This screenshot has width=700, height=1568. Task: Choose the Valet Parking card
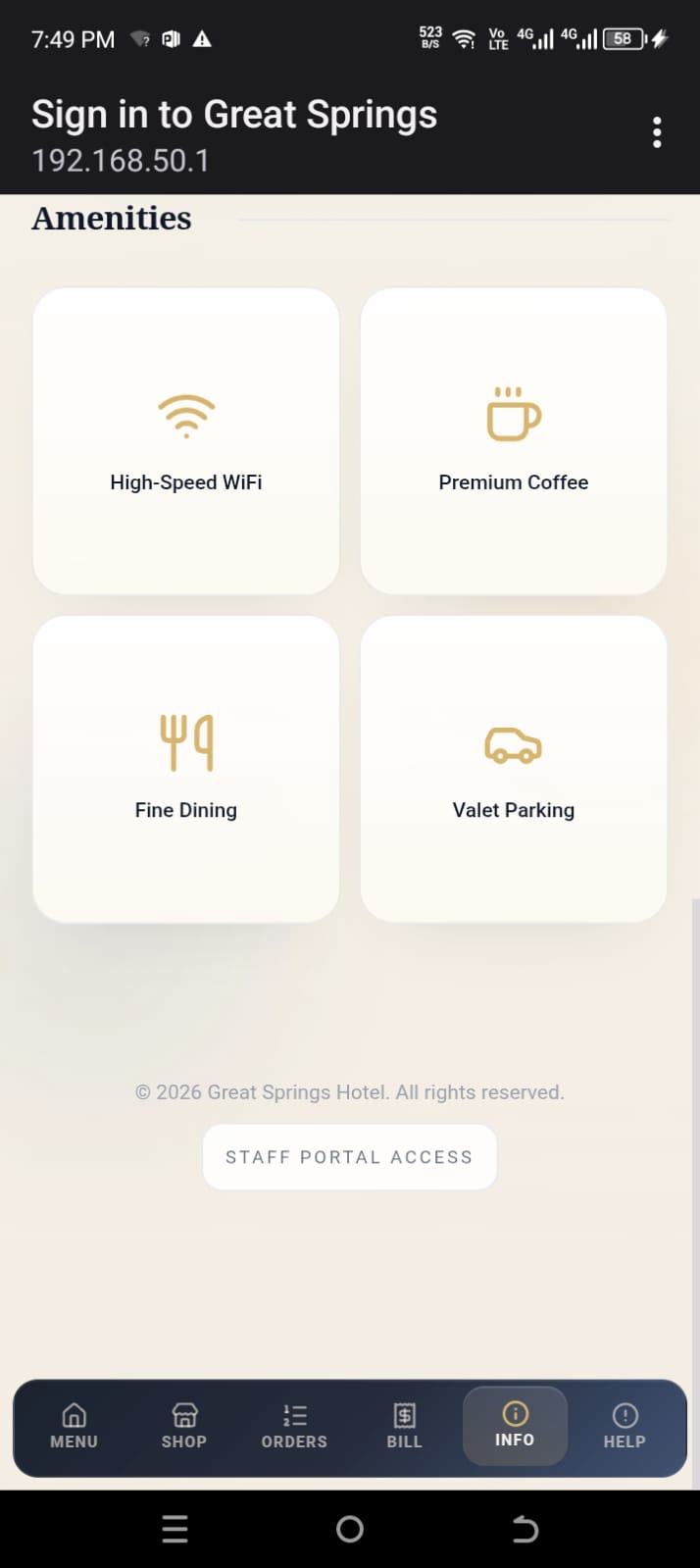[x=514, y=769]
